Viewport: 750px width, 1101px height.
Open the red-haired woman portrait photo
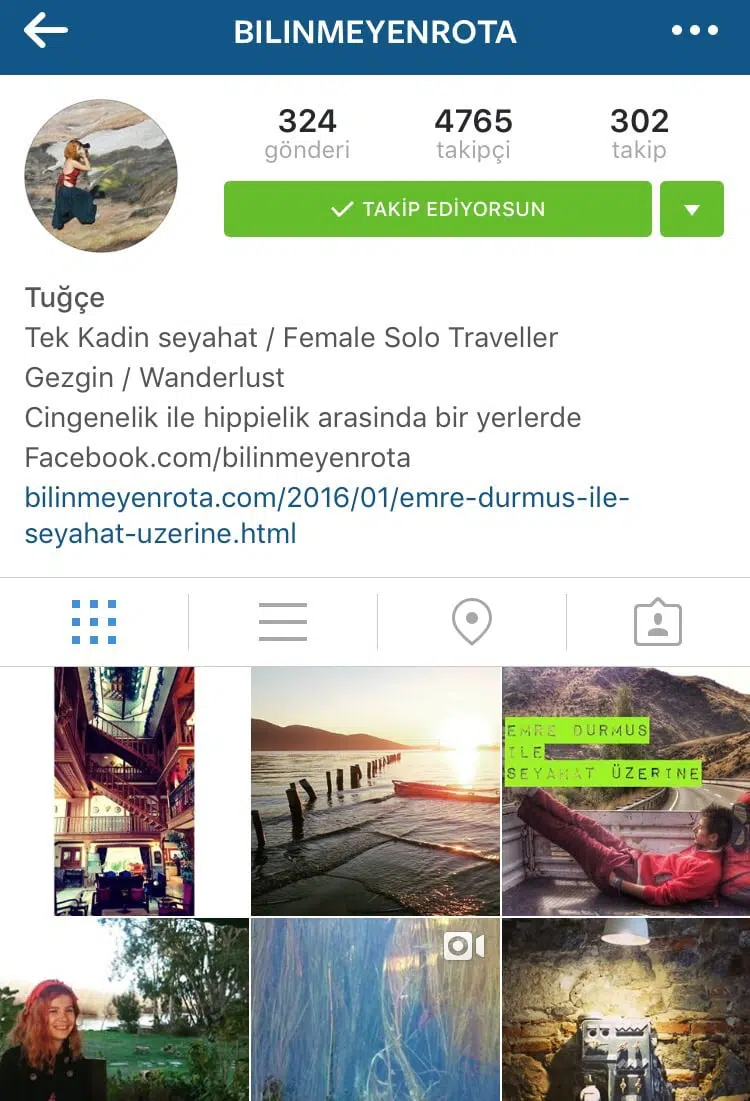point(124,1010)
